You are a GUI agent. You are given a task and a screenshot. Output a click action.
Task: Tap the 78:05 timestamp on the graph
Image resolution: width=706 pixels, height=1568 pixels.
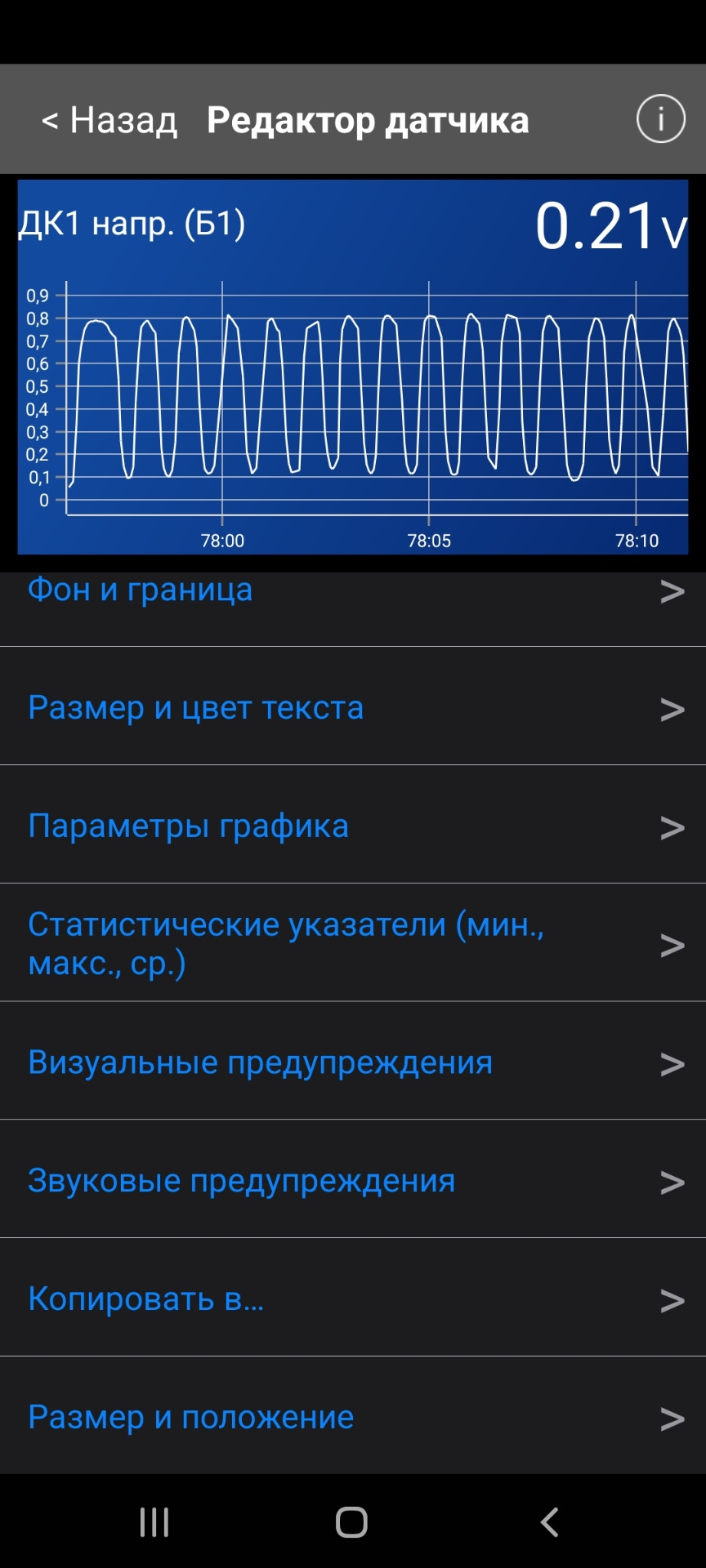pos(431,539)
